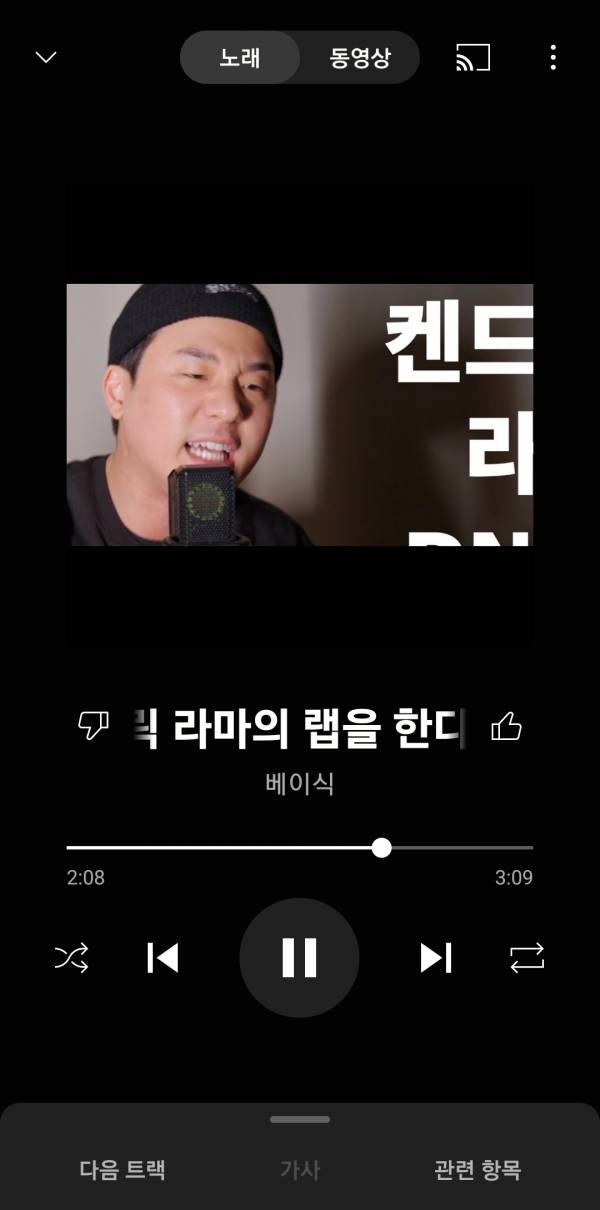Tap the playback progress bar
The height and width of the screenshot is (1210, 600).
300,847
